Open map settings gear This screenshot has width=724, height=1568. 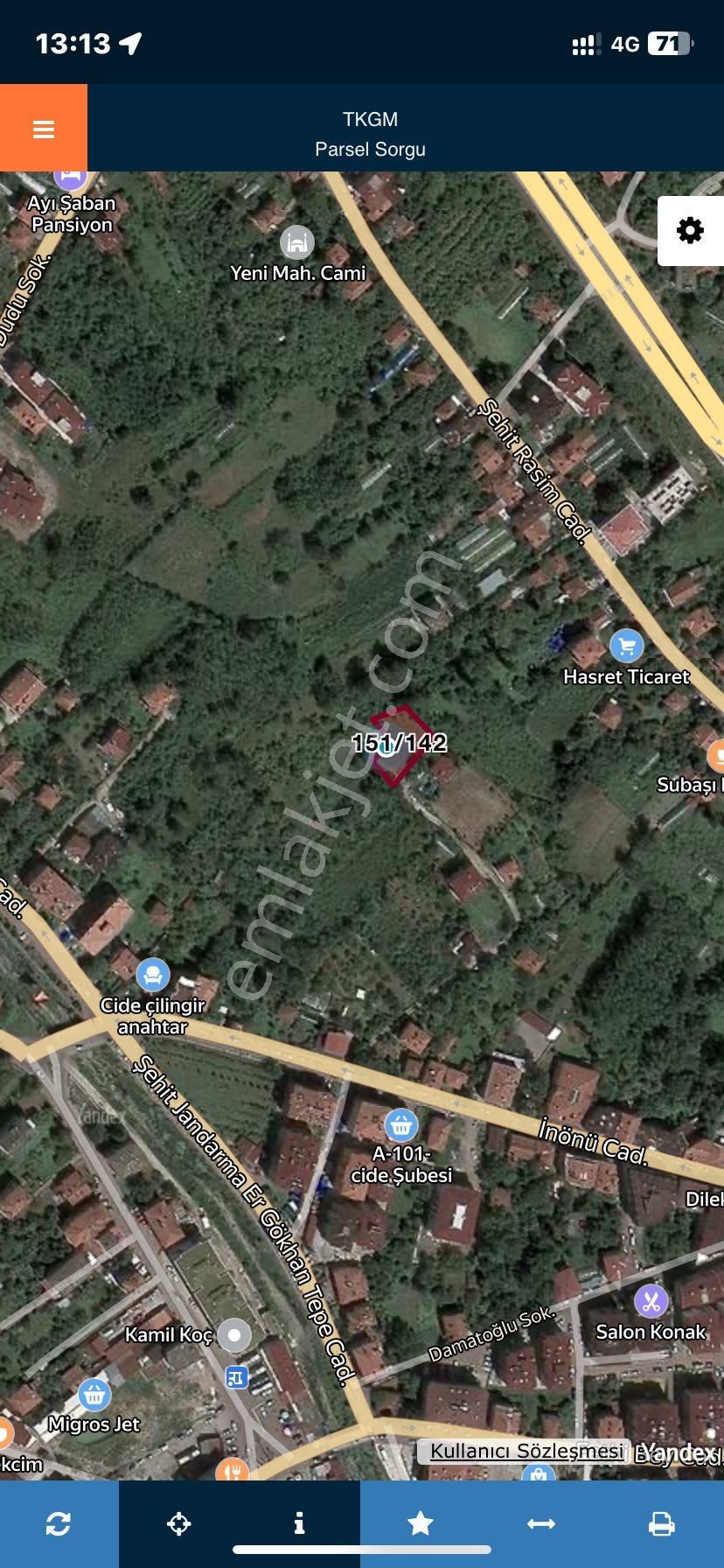(x=690, y=231)
